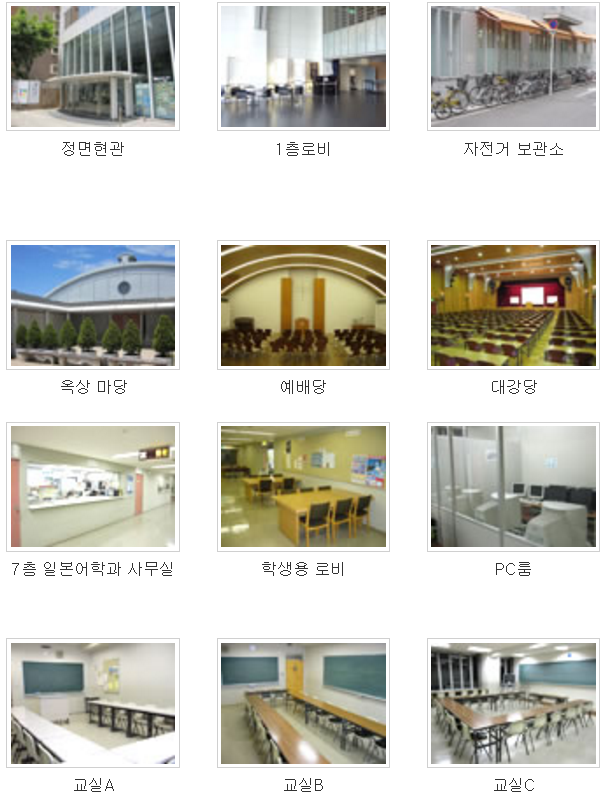
Task: Open the 옥상 마당 photo
Action: coord(93,305)
